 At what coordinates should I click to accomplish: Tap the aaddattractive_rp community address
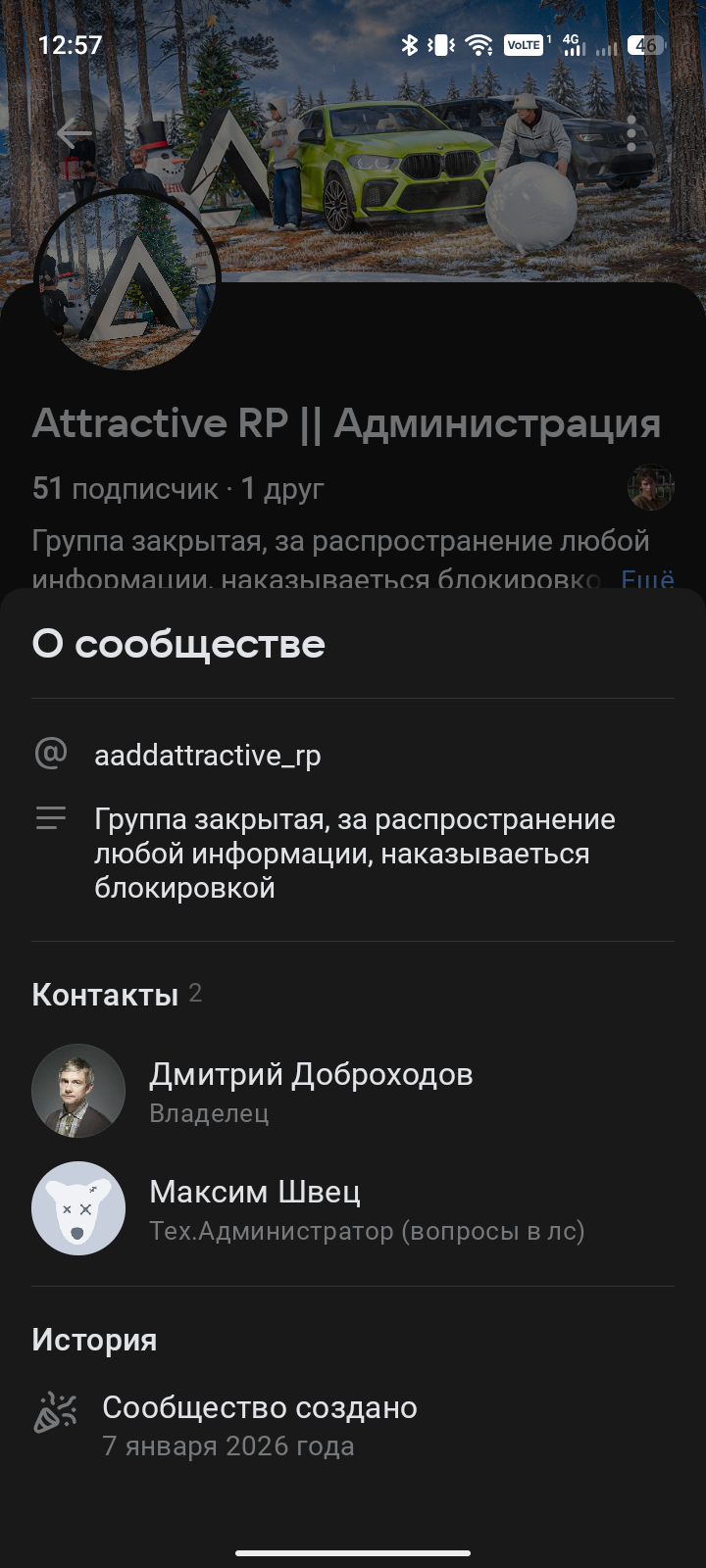tap(208, 756)
